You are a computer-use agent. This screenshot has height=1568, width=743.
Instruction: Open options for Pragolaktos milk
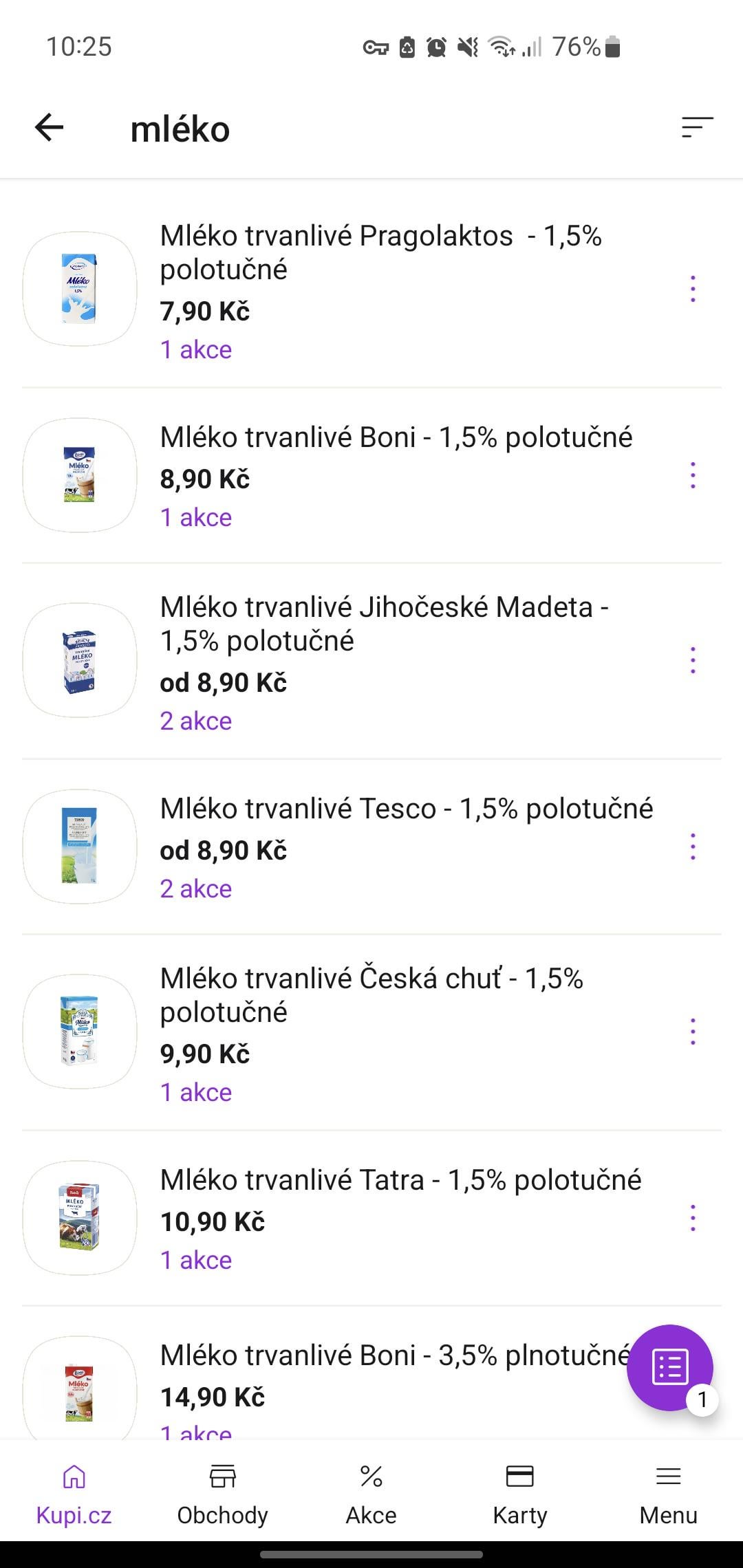tap(693, 289)
